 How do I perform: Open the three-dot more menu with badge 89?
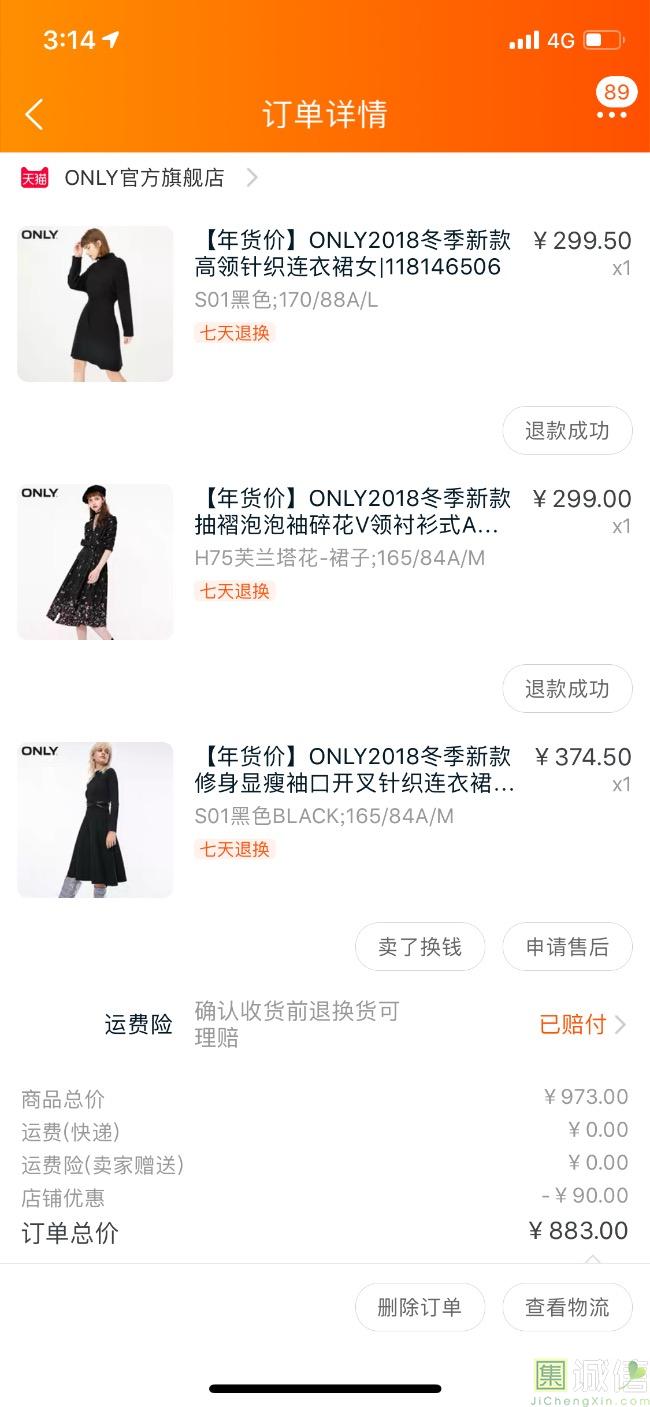pos(611,114)
